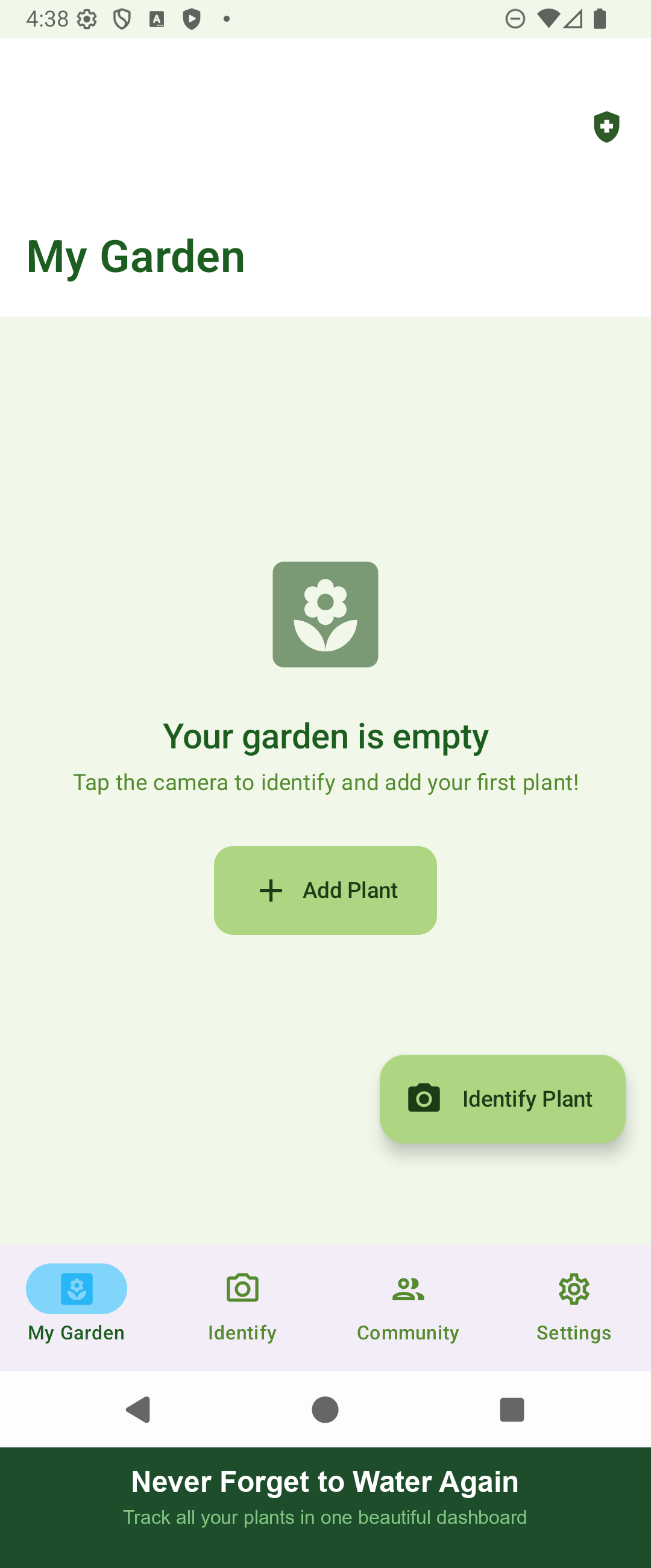Tap the shield icon in the top corner
The width and height of the screenshot is (651, 1568).
tap(606, 127)
